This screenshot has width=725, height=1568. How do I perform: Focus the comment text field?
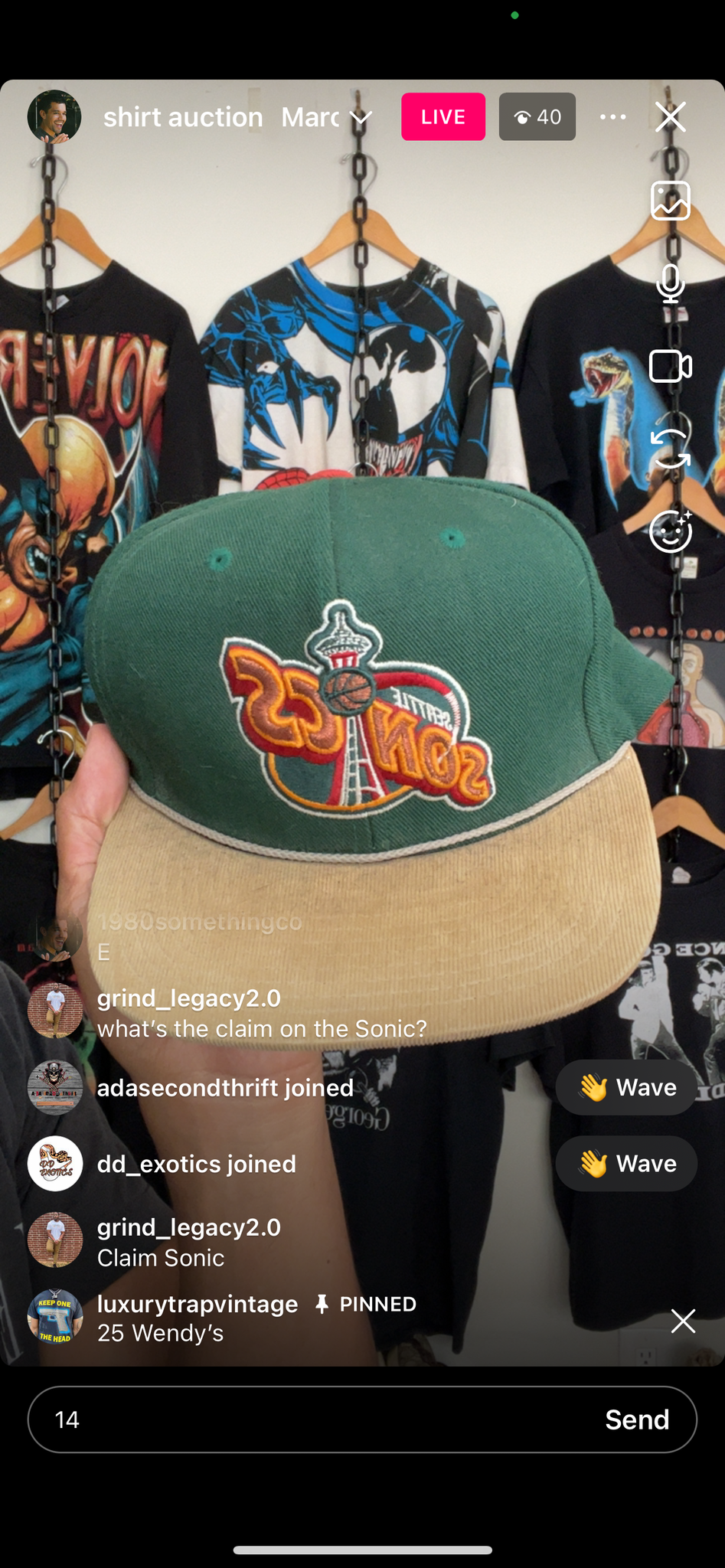pos(306,1419)
